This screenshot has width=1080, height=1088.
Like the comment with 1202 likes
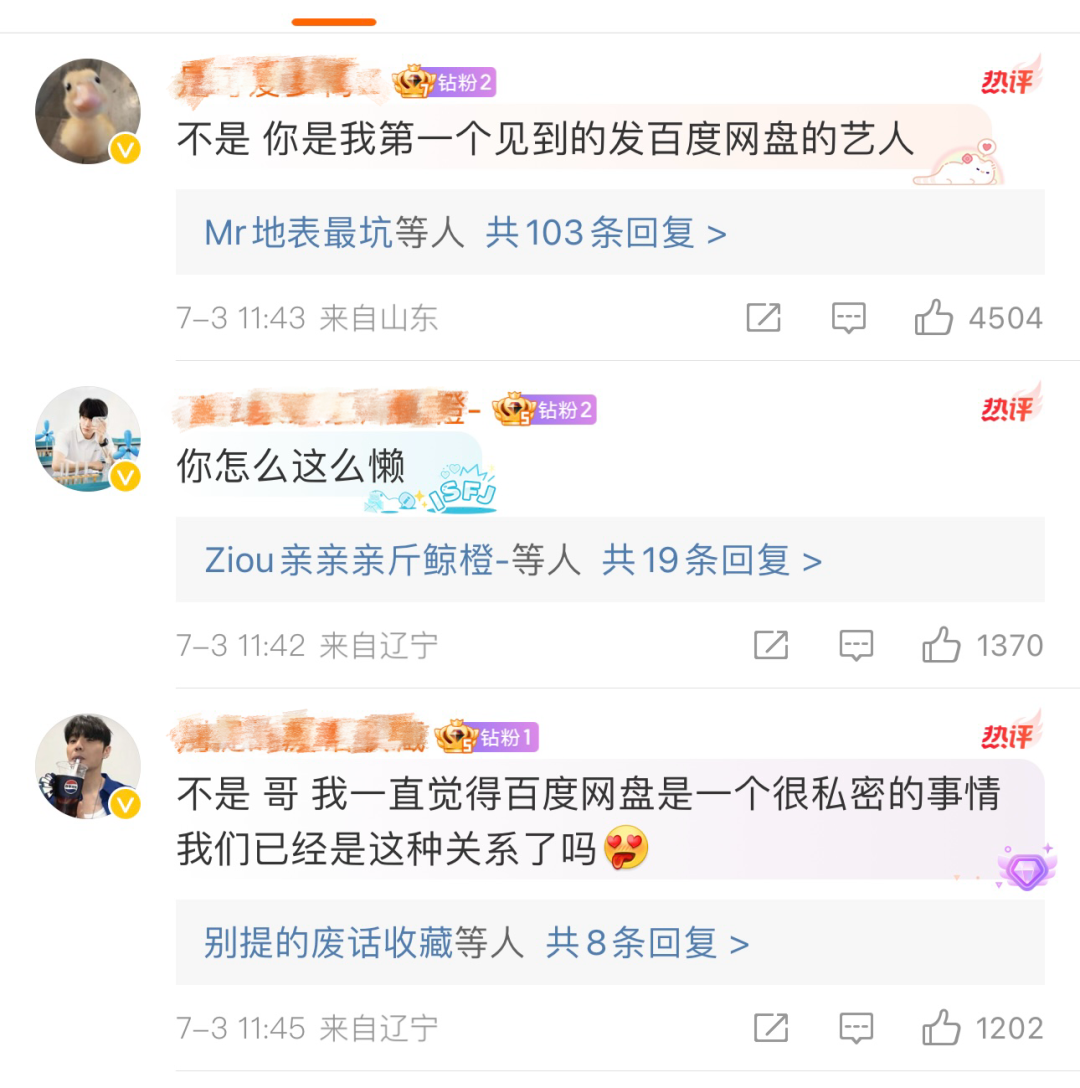click(x=941, y=1028)
